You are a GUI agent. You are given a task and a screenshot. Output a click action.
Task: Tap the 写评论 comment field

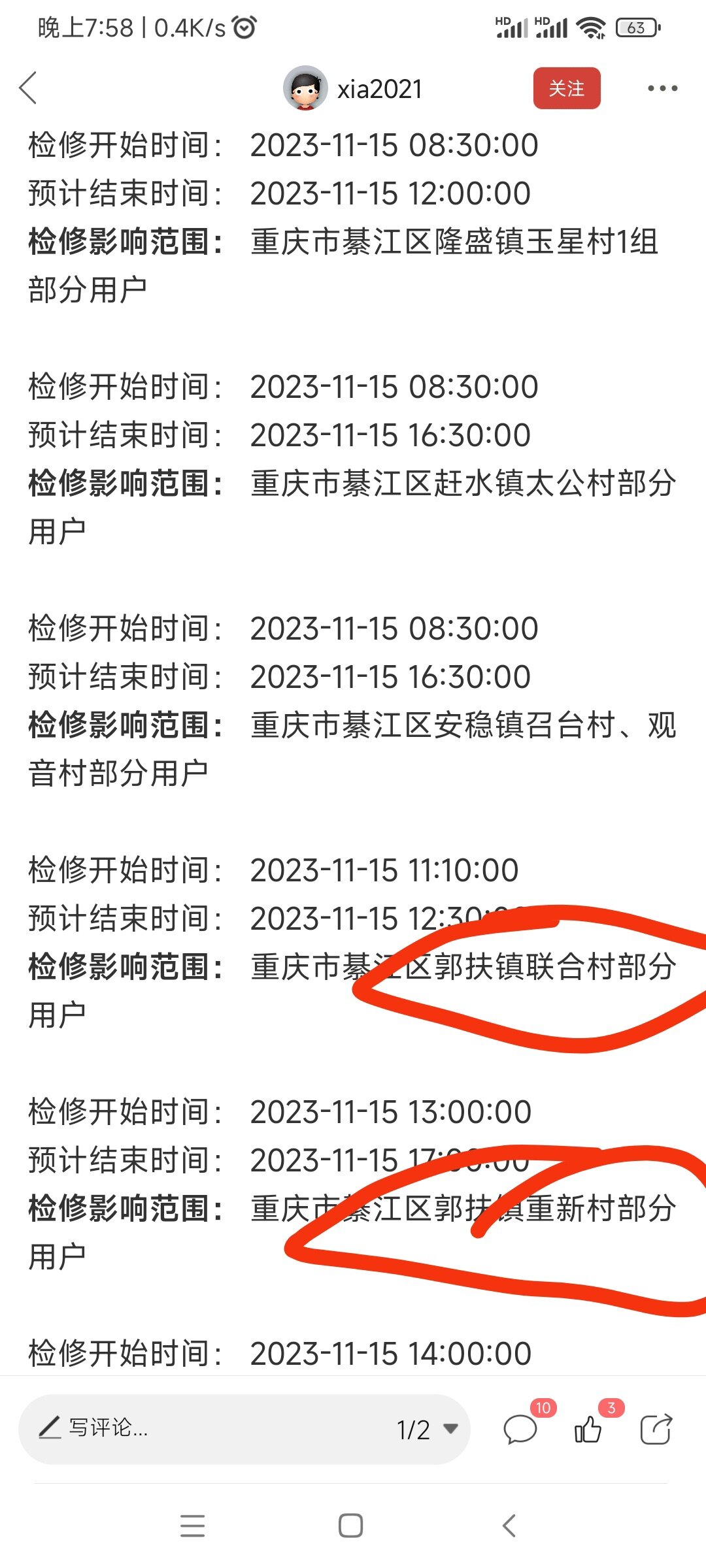(x=196, y=1429)
